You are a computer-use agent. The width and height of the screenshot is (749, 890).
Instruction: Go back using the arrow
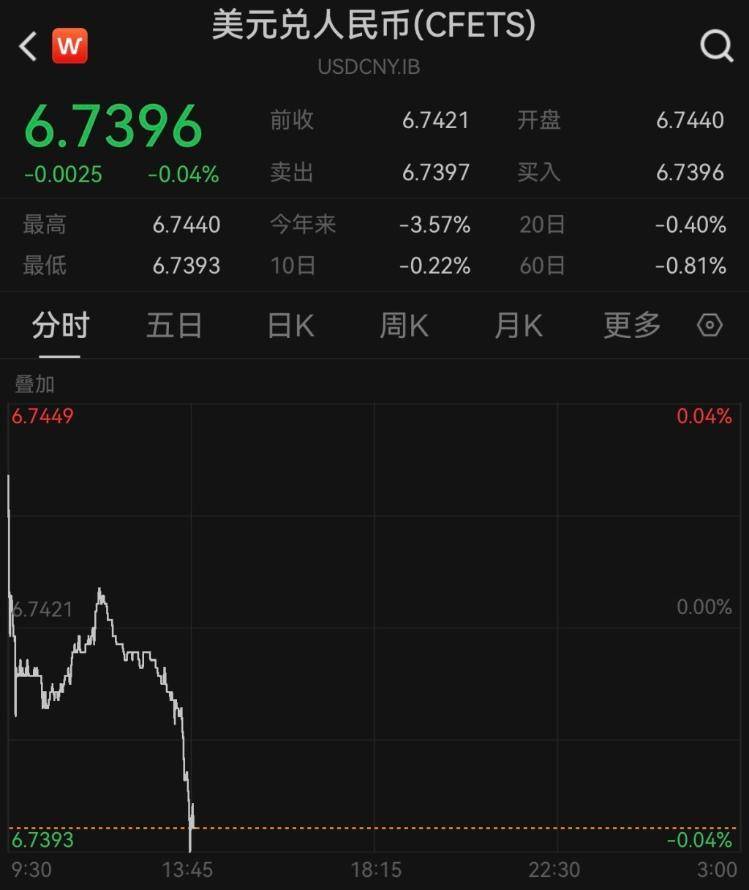pyautogui.click(x=28, y=46)
